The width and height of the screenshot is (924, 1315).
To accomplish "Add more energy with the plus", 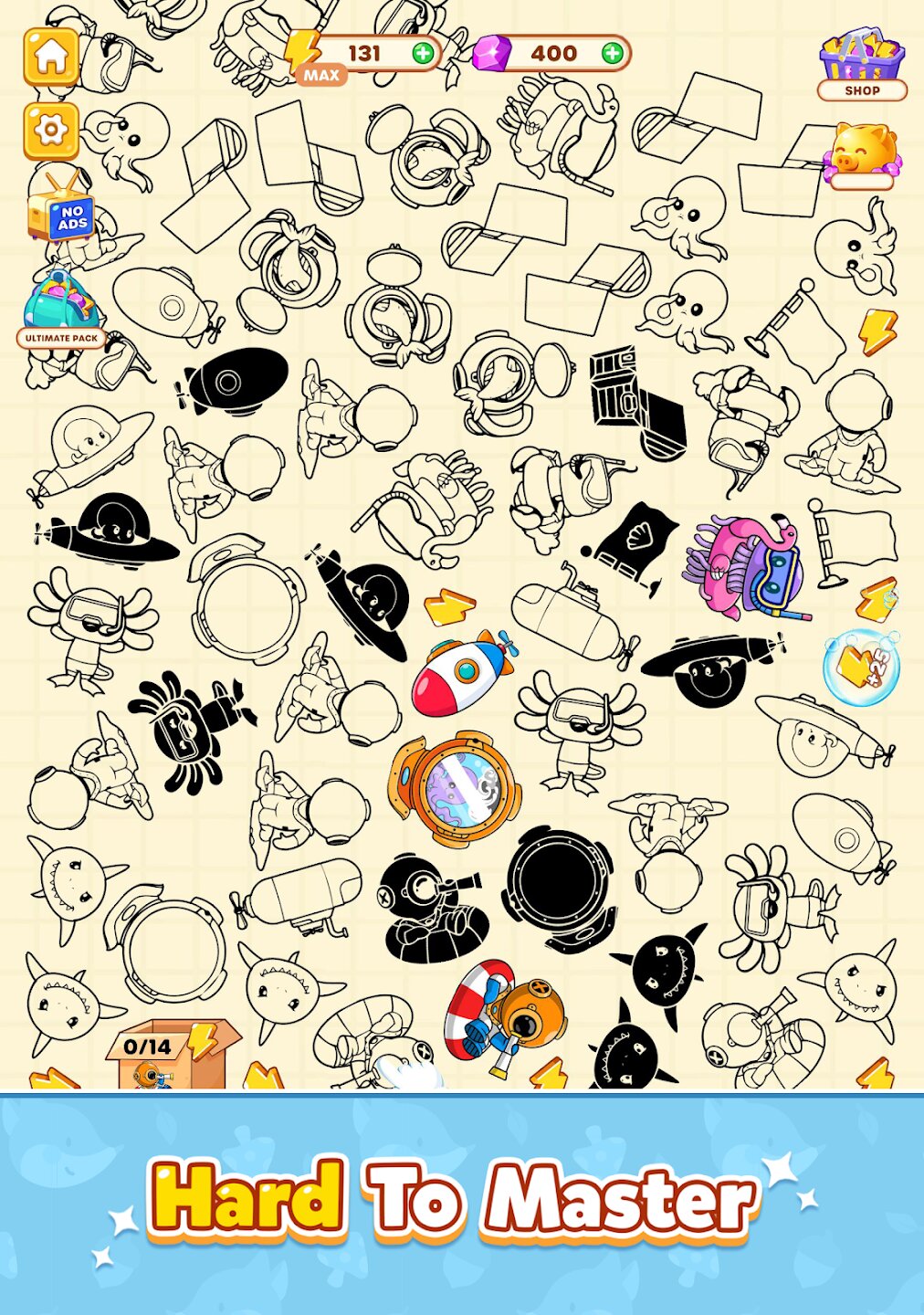I will pos(423,54).
